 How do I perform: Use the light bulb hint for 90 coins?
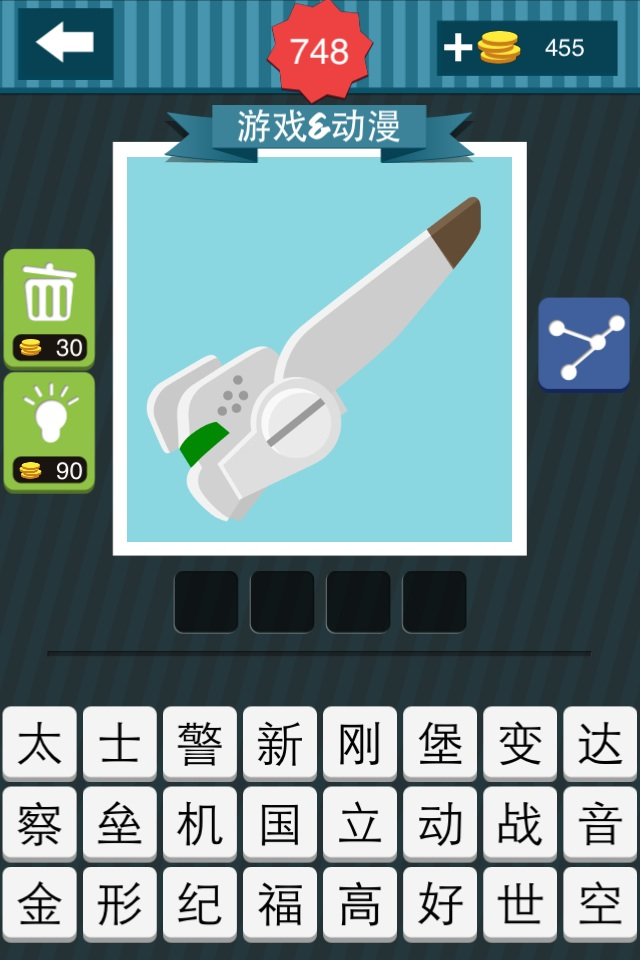[x=50, y=432]
